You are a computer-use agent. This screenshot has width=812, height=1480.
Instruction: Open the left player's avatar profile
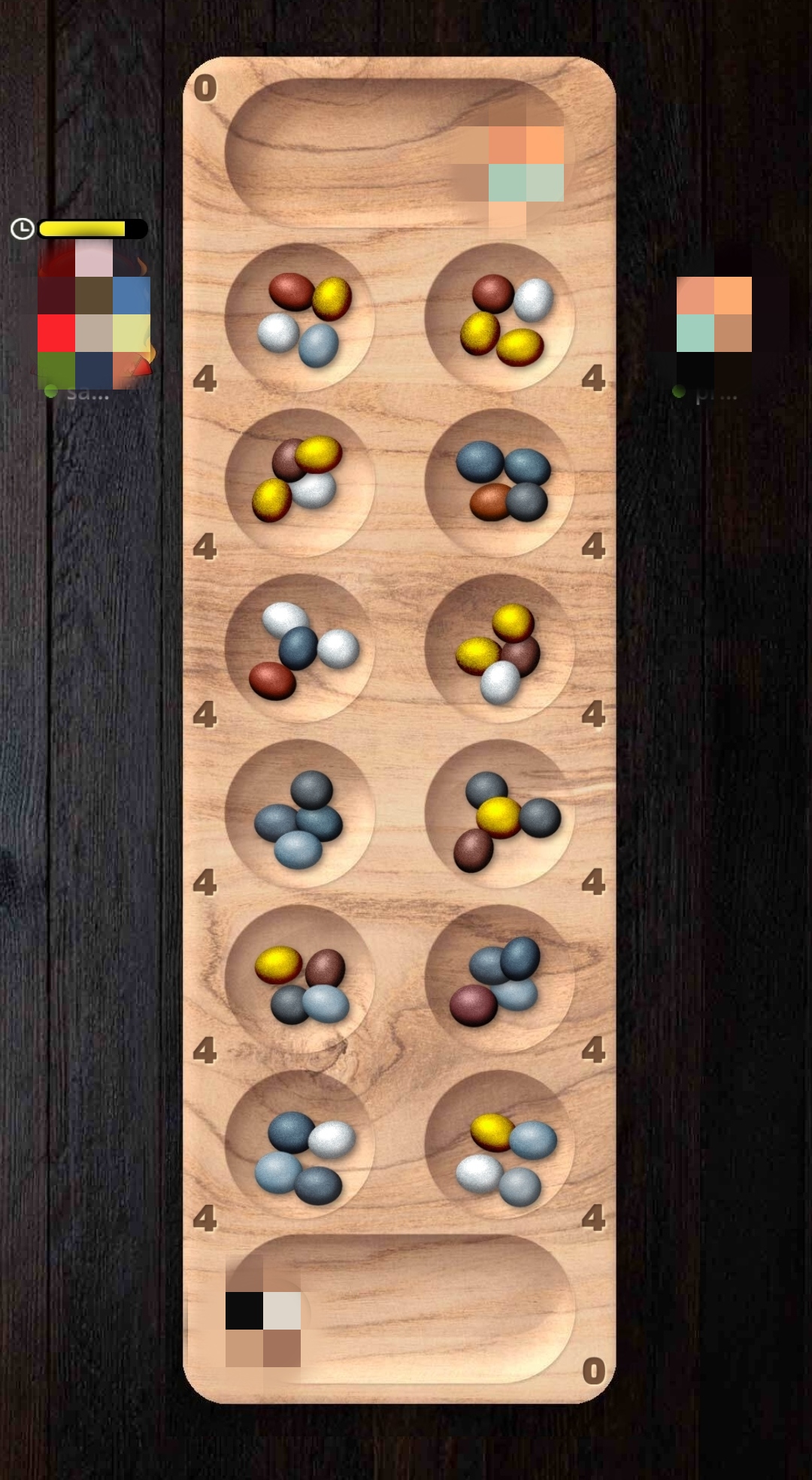click(x=94, y=314)
